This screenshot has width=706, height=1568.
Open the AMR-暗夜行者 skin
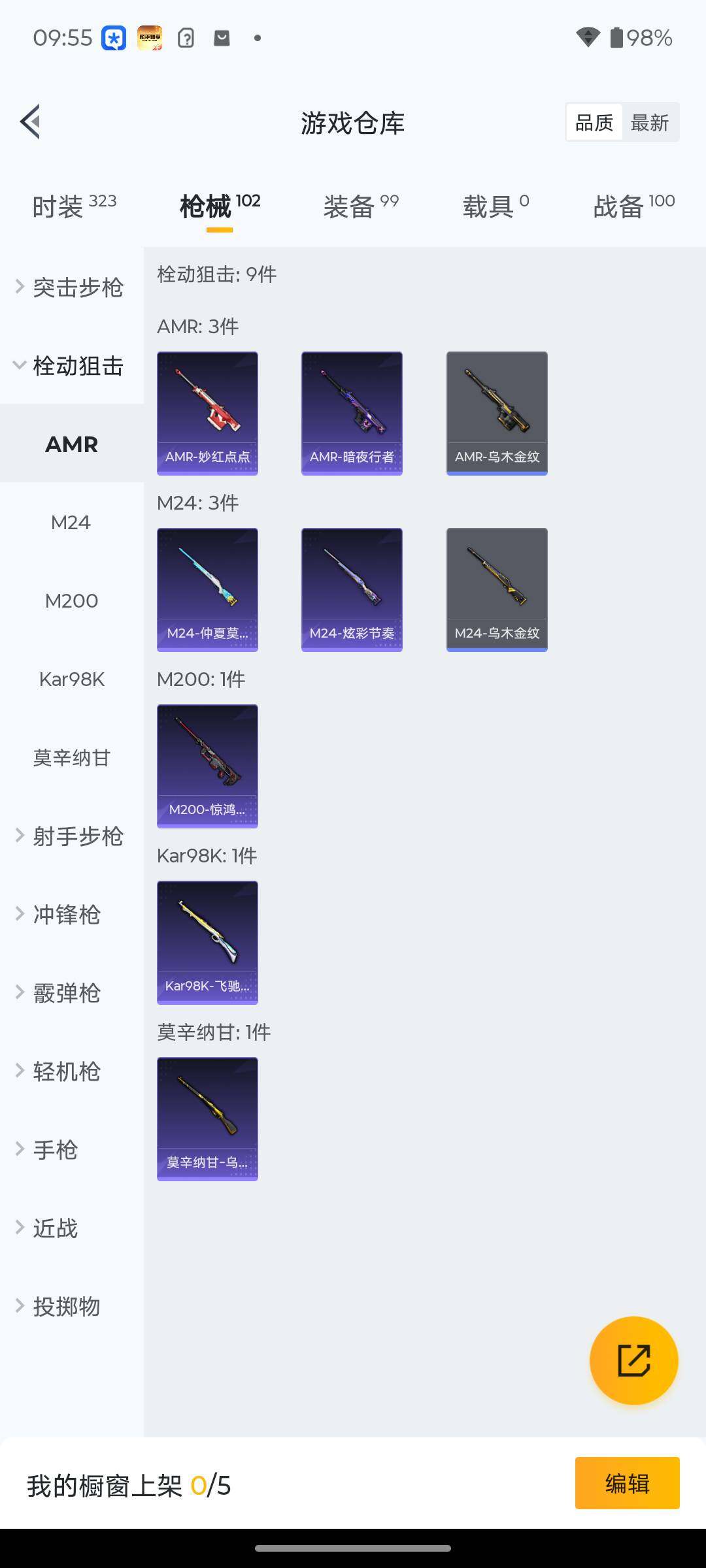tap(352, 413)
